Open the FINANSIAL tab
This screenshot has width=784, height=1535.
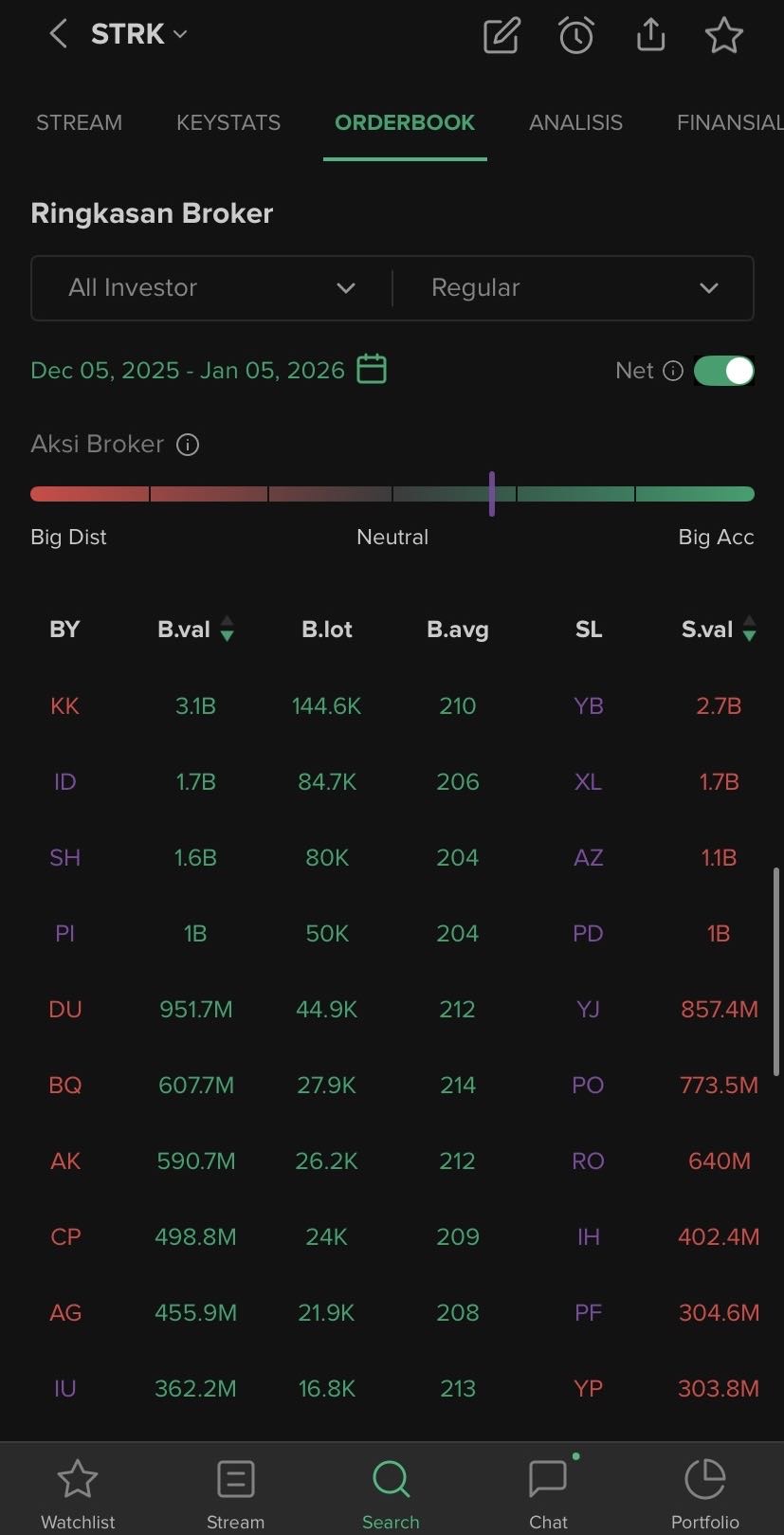729,122
